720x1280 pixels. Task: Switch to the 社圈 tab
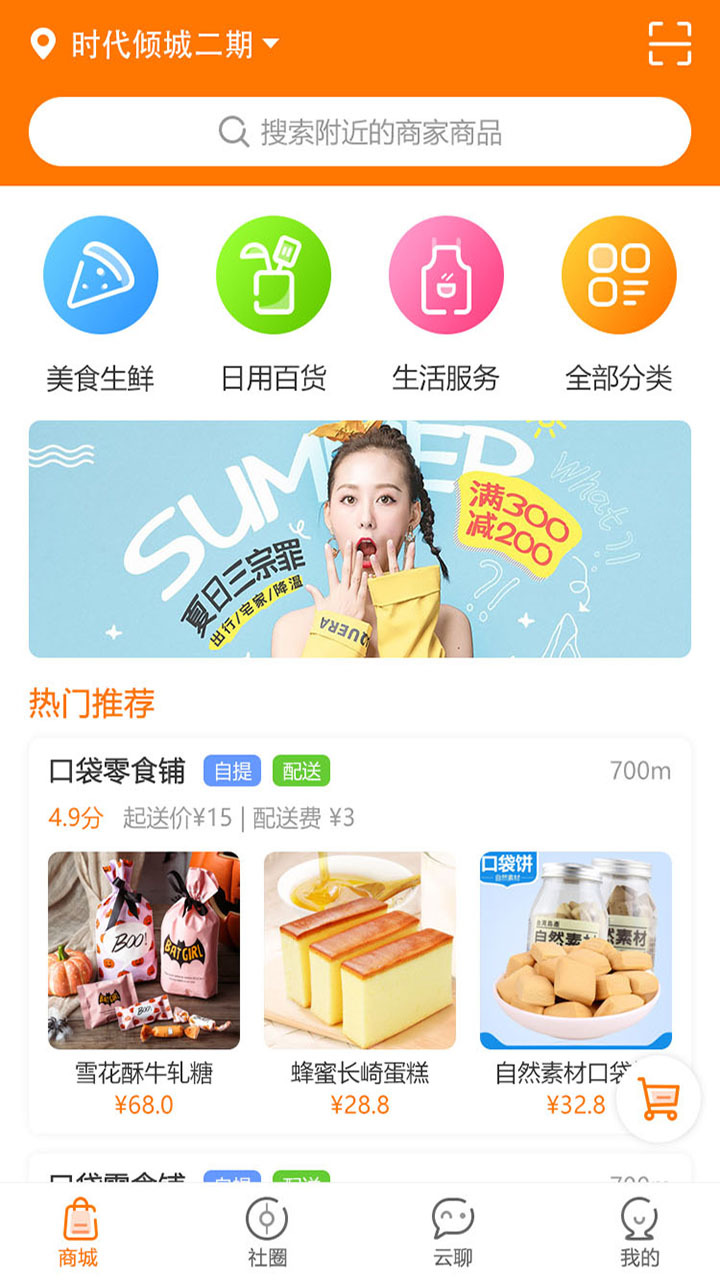[267, 1232]
